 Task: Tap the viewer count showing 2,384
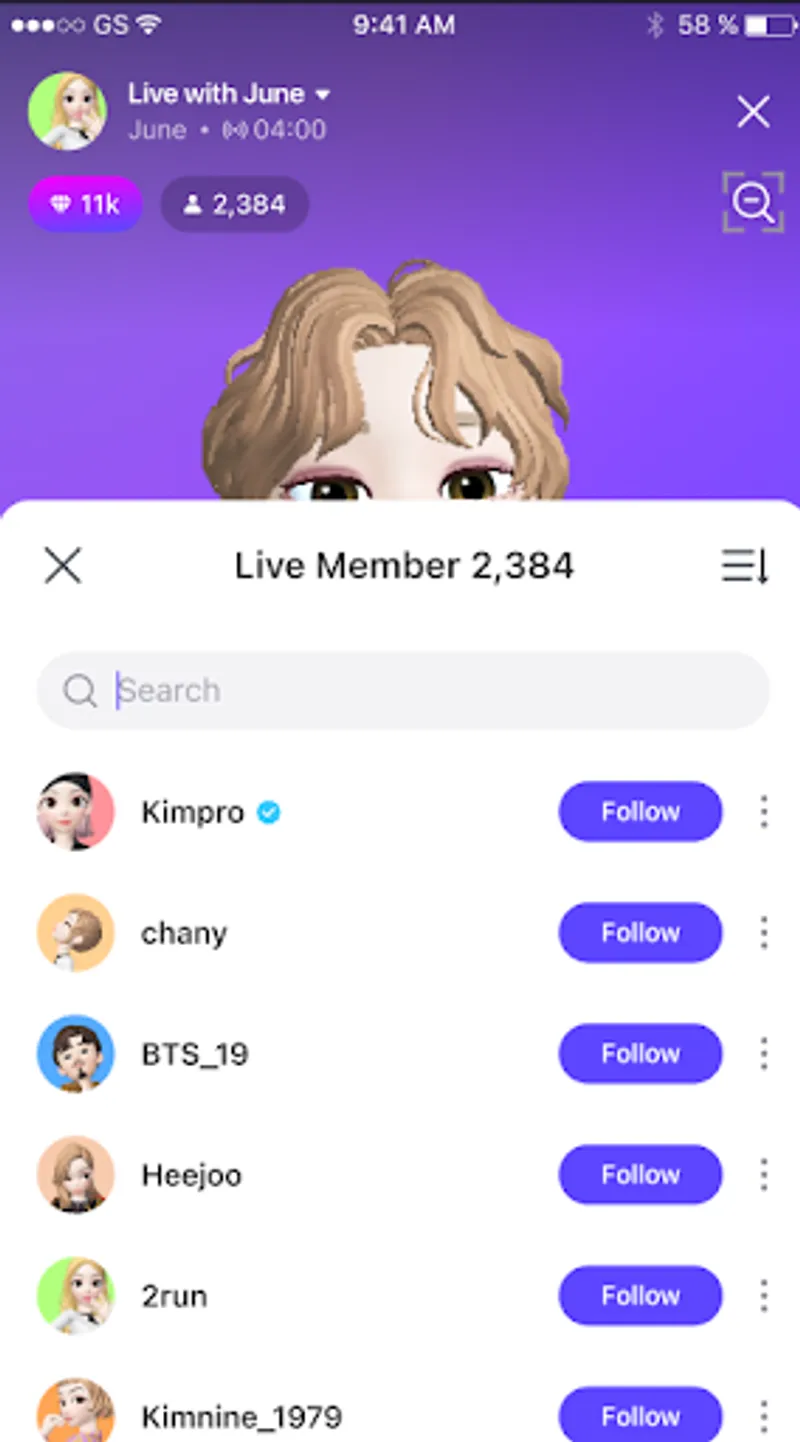(x=234, y=204)
